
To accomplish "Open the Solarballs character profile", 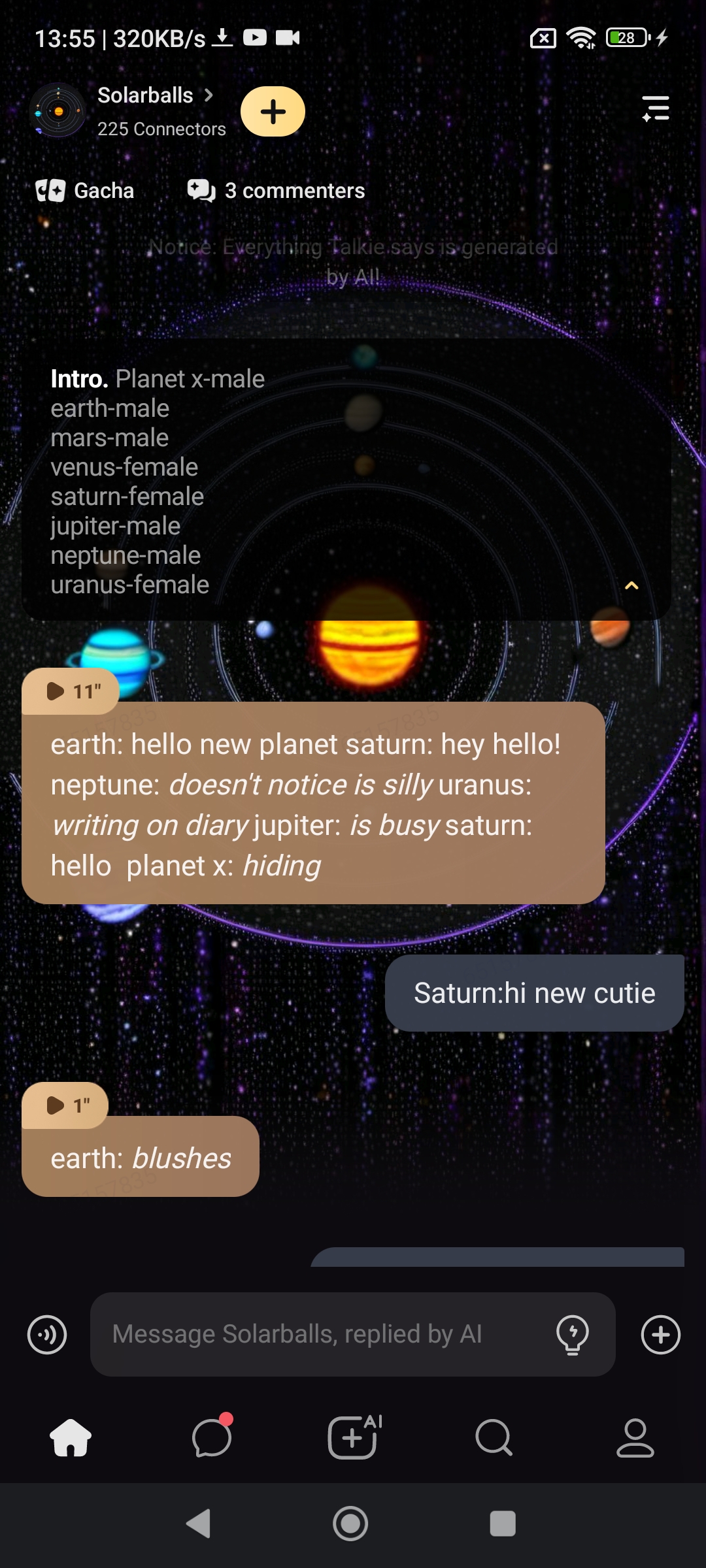I will (145, 96).
